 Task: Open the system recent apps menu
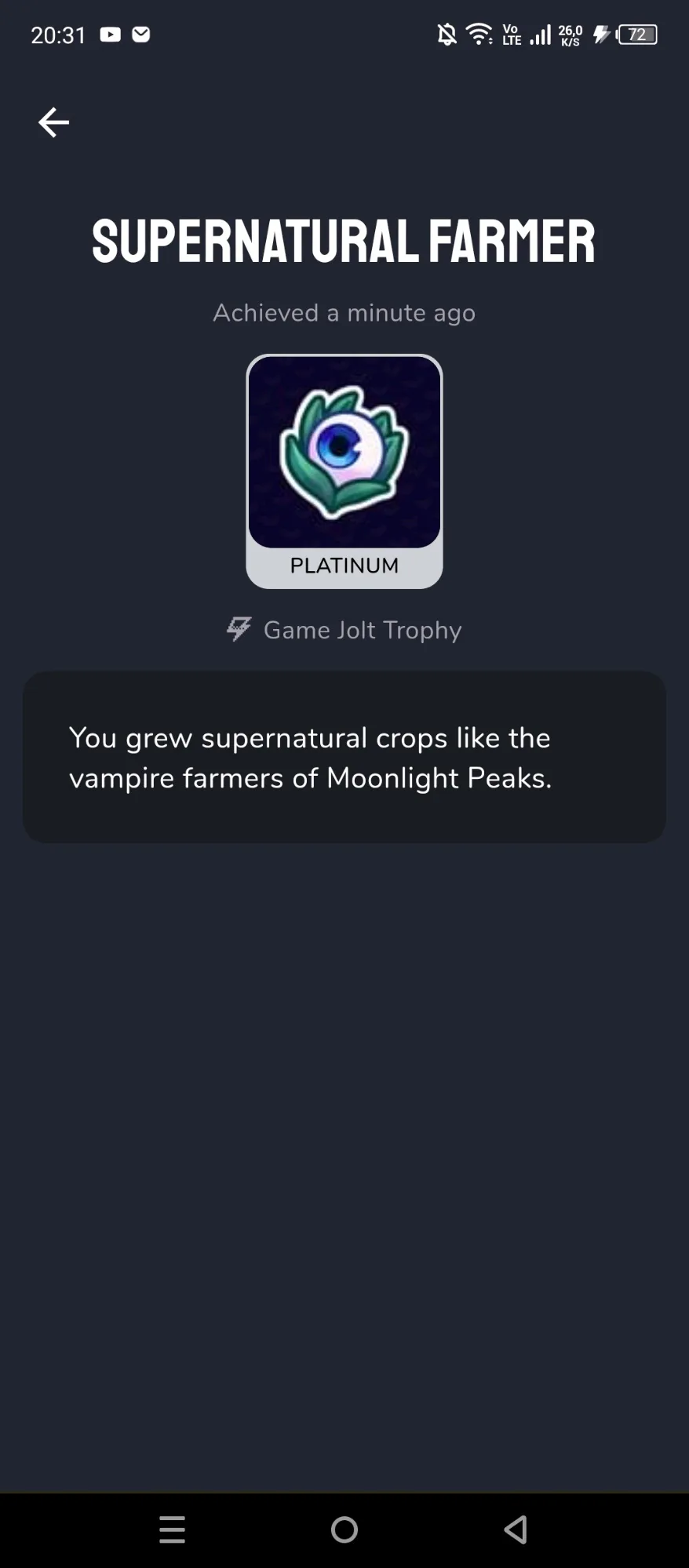[x=172, y=1529]
